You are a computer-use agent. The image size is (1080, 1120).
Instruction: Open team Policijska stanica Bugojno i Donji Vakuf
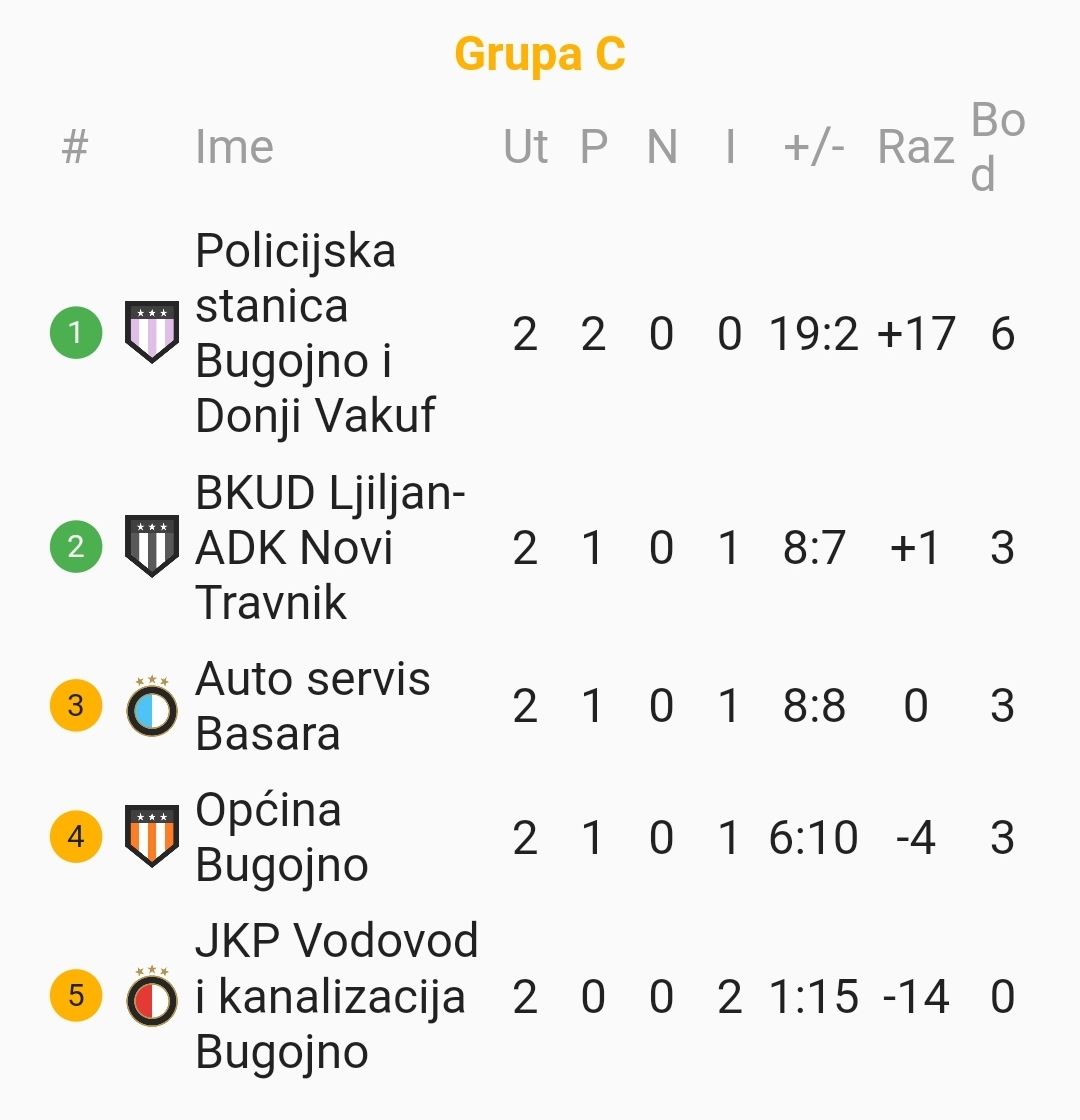315,333
